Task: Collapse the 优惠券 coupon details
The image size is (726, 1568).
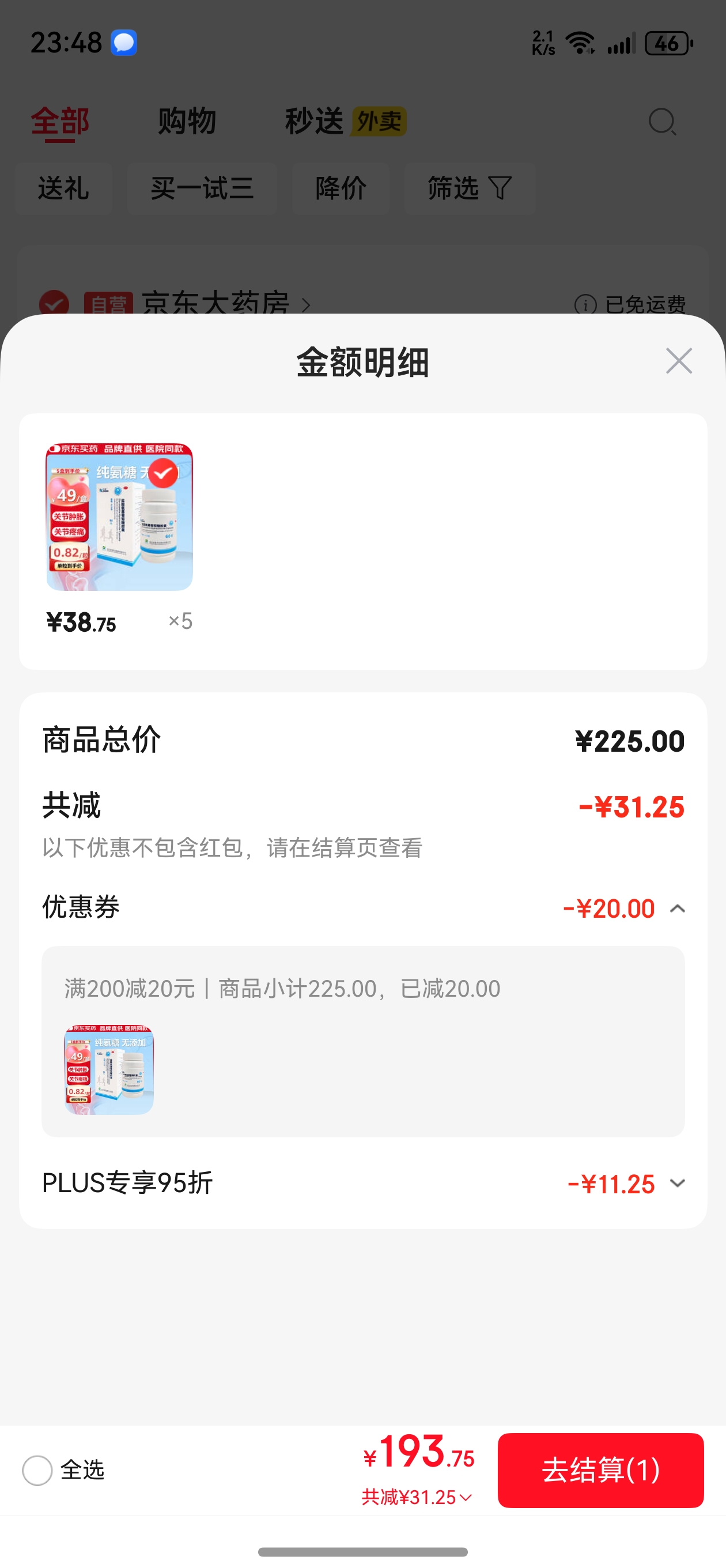Action: click(678, 908)
